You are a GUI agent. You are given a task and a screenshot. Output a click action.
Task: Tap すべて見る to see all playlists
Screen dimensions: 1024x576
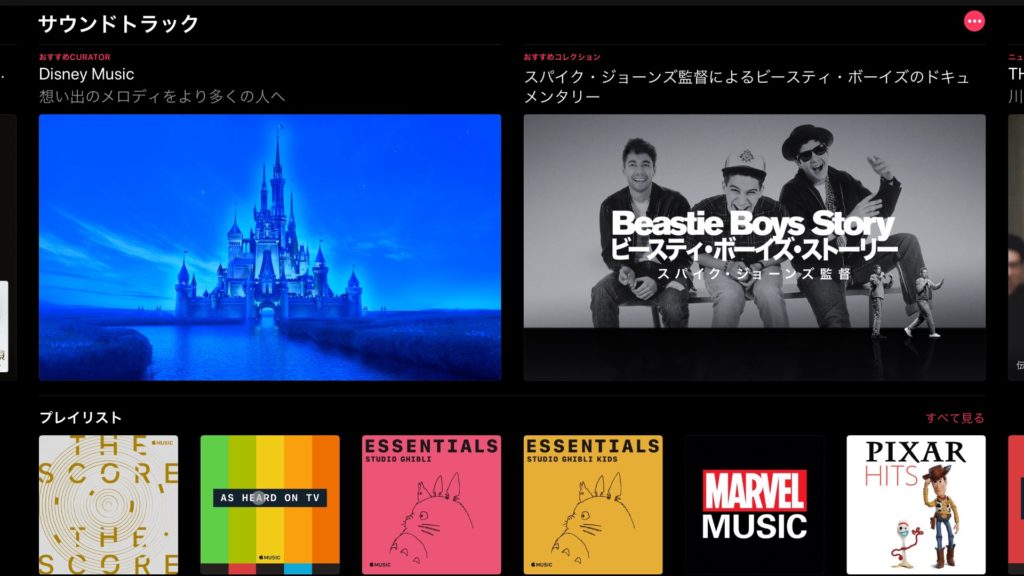pos(954,418)
